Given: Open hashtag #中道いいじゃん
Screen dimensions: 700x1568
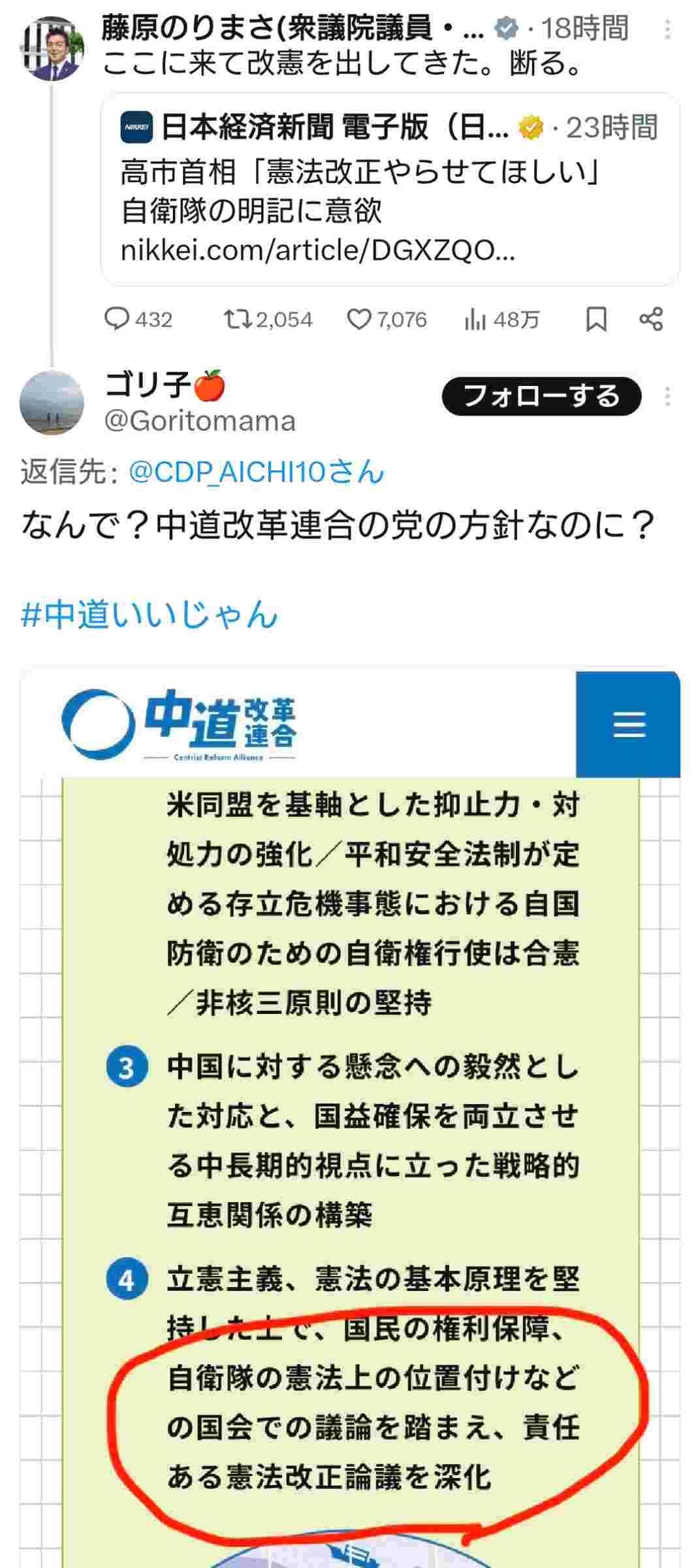Looking at the screenshot, I should pos(150,615).
